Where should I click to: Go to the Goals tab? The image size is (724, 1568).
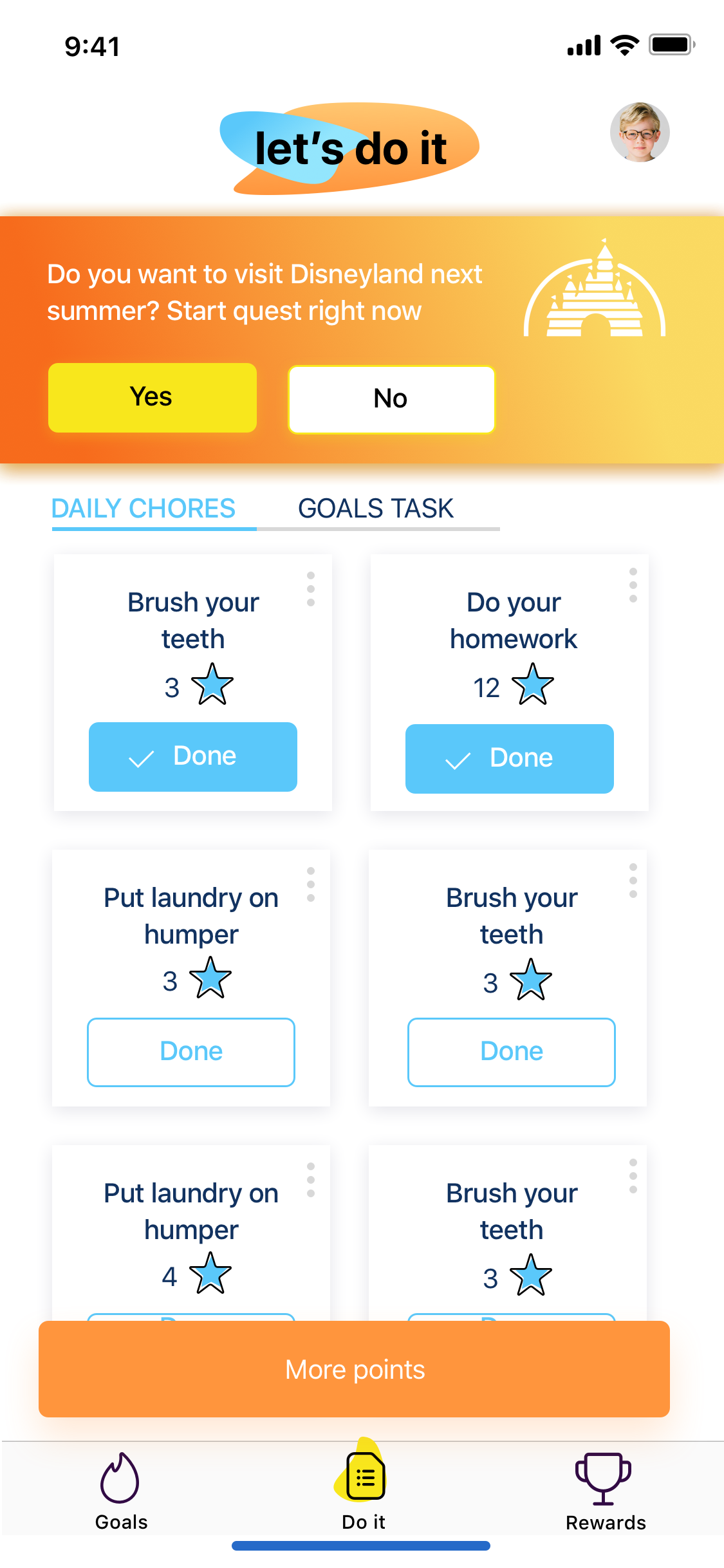pyautogui.click(x=121, y=1492)
